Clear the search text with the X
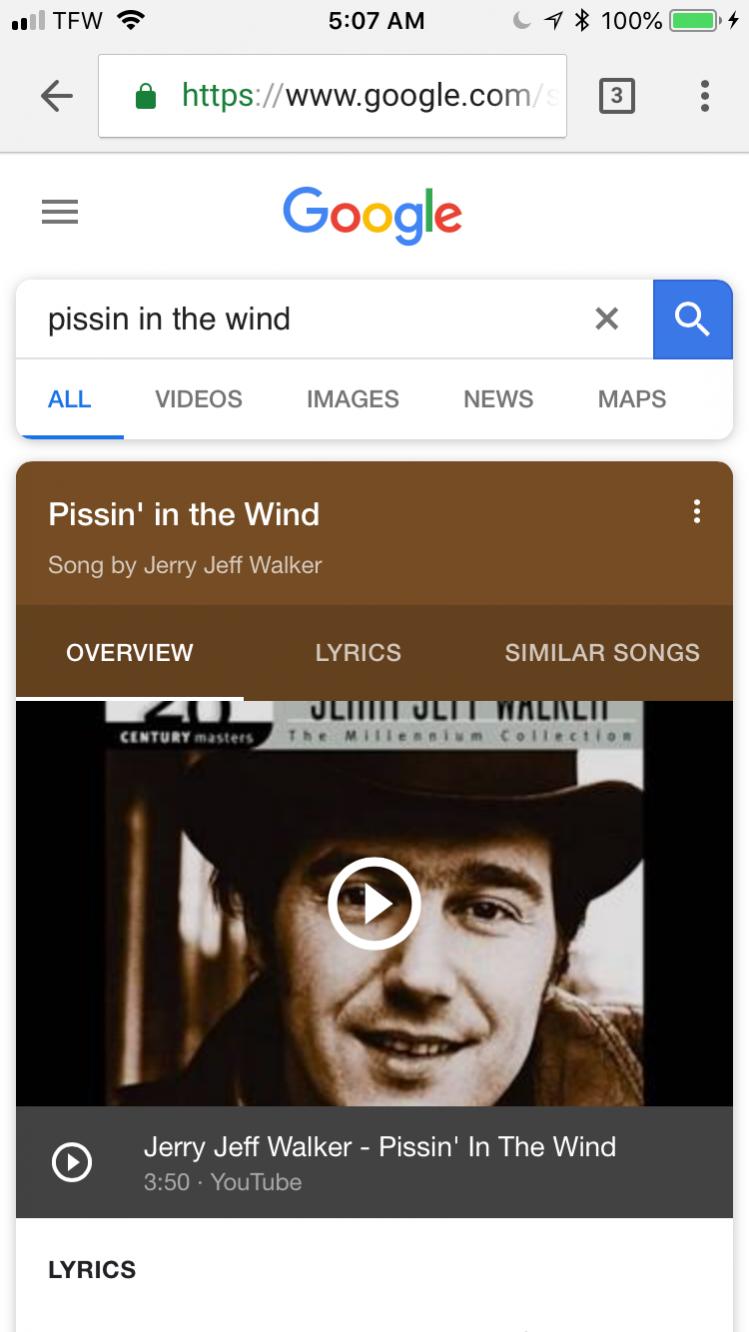 (x=607, y=319)
